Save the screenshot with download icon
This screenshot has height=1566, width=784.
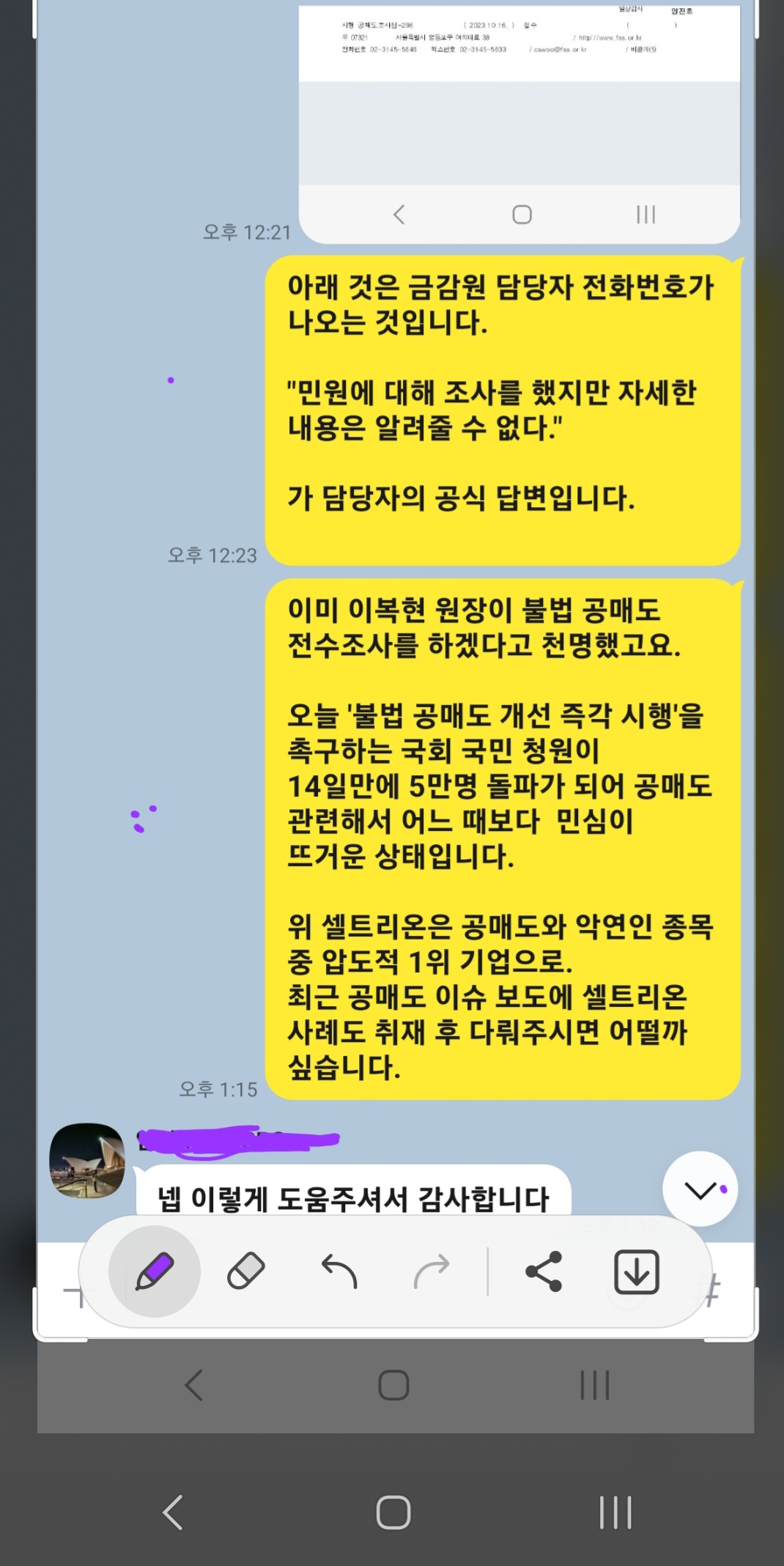[636, 1272]
